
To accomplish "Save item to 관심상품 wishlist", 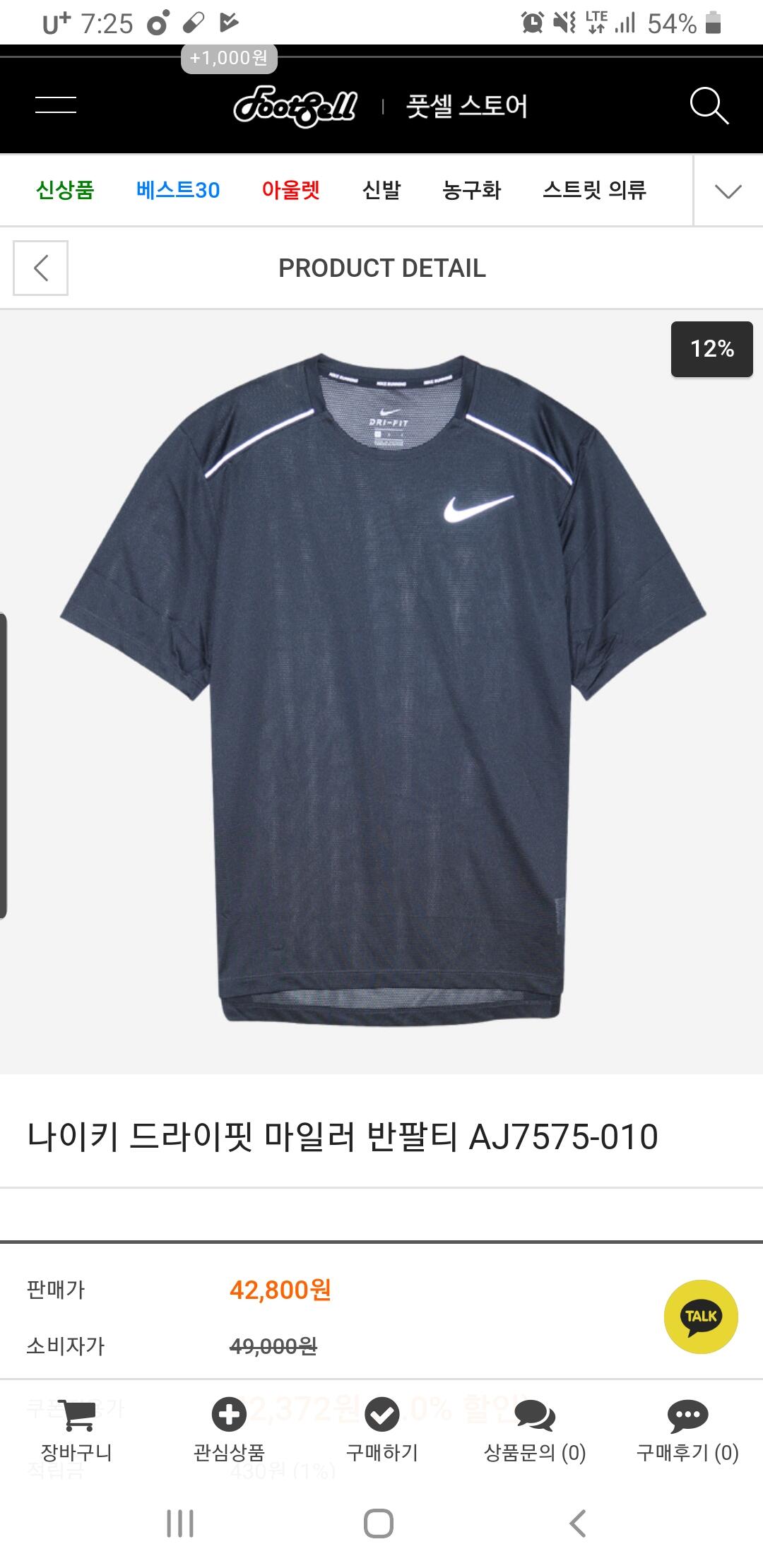I will pos(229,1431).
